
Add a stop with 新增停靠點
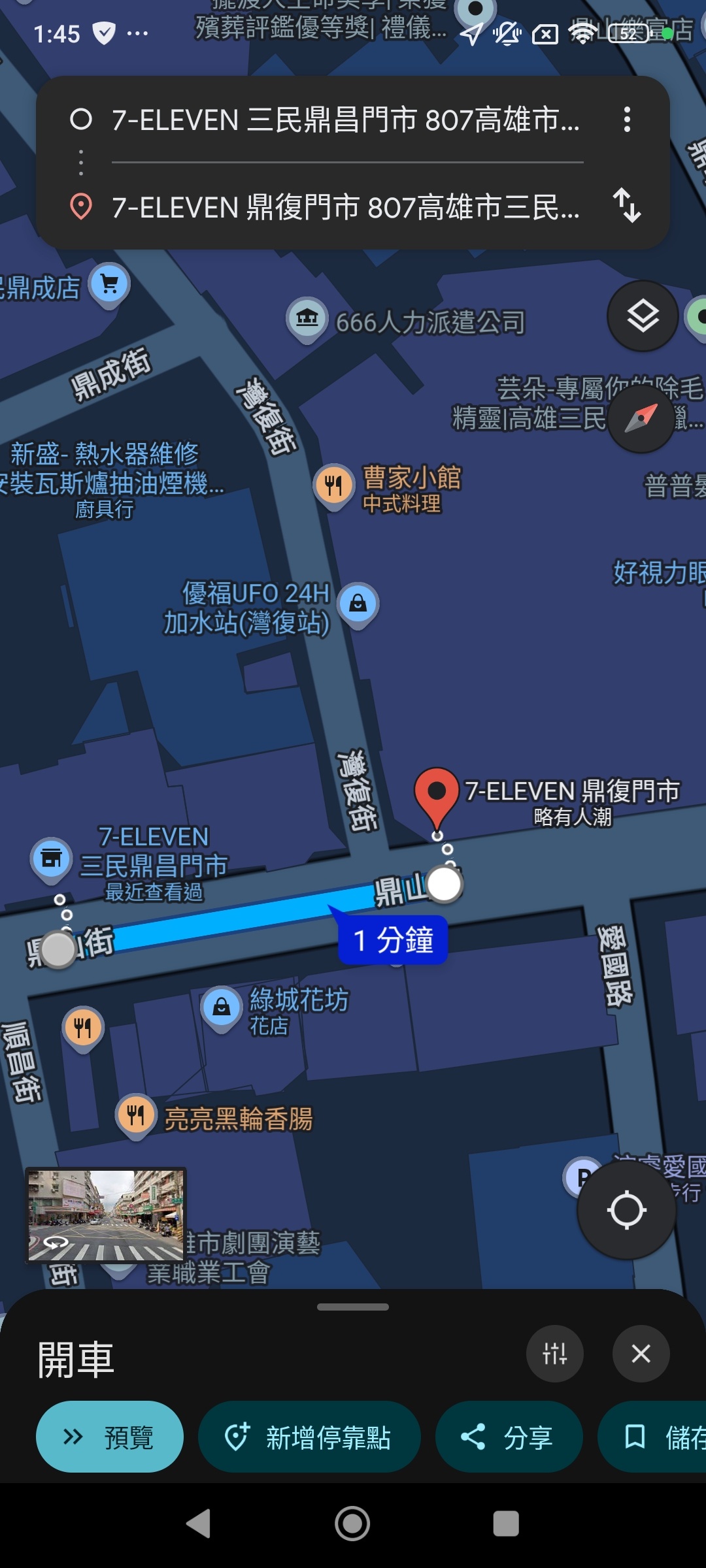[309, 1437]
